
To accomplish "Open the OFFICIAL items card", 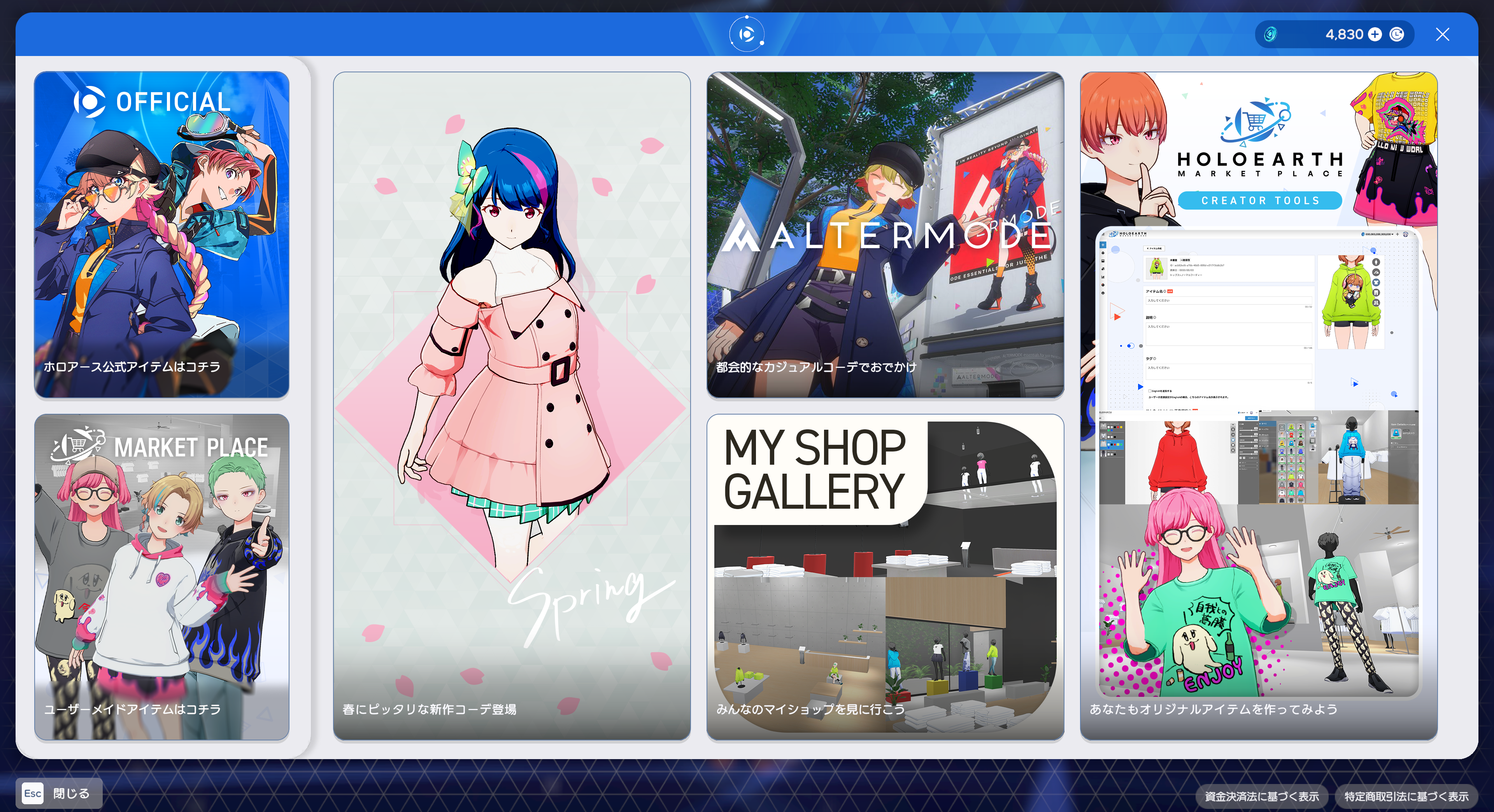I will pos(162,235).
